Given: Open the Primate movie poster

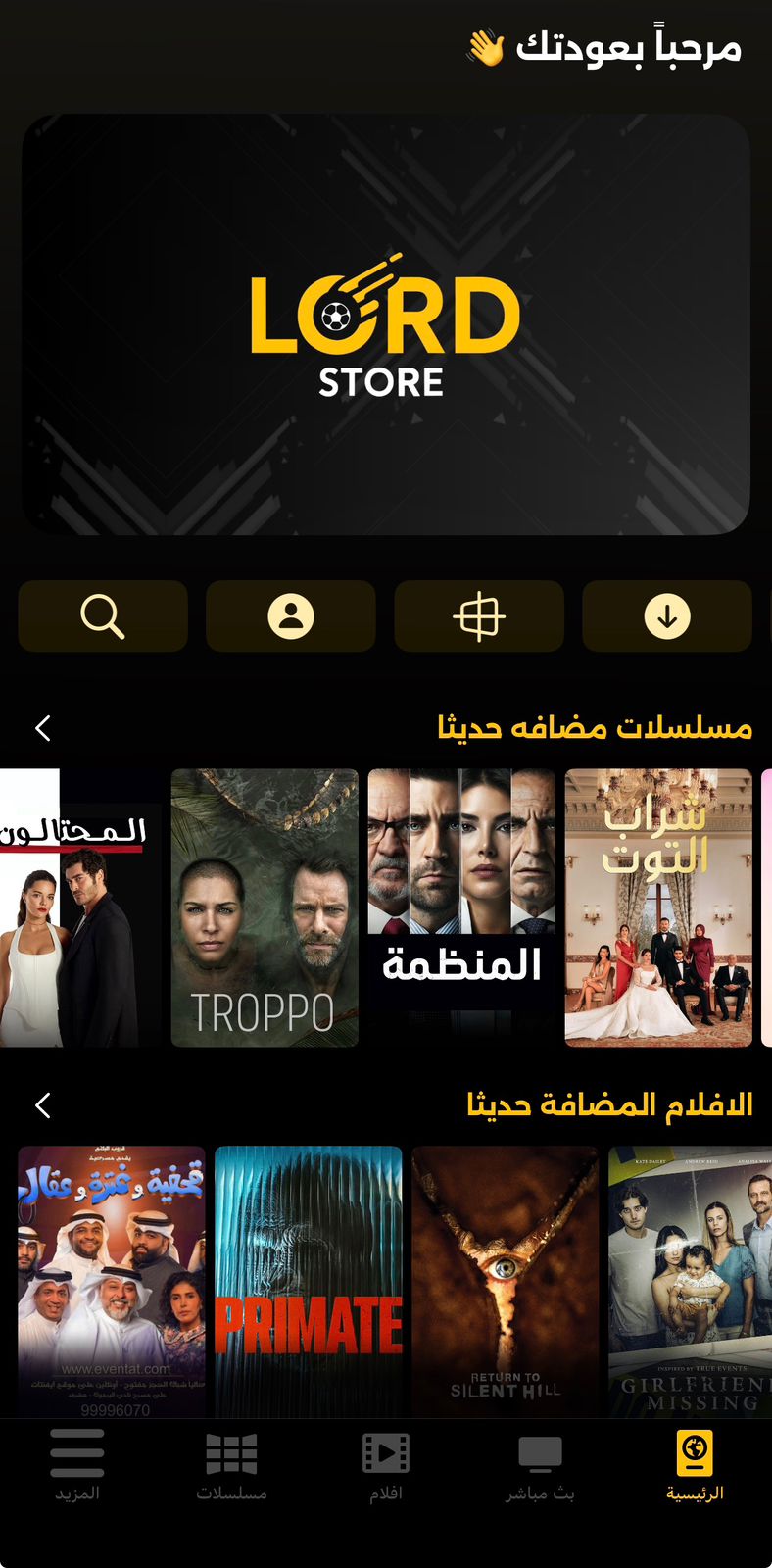Looking at the screenshot, I should (x=309, y=1282).
